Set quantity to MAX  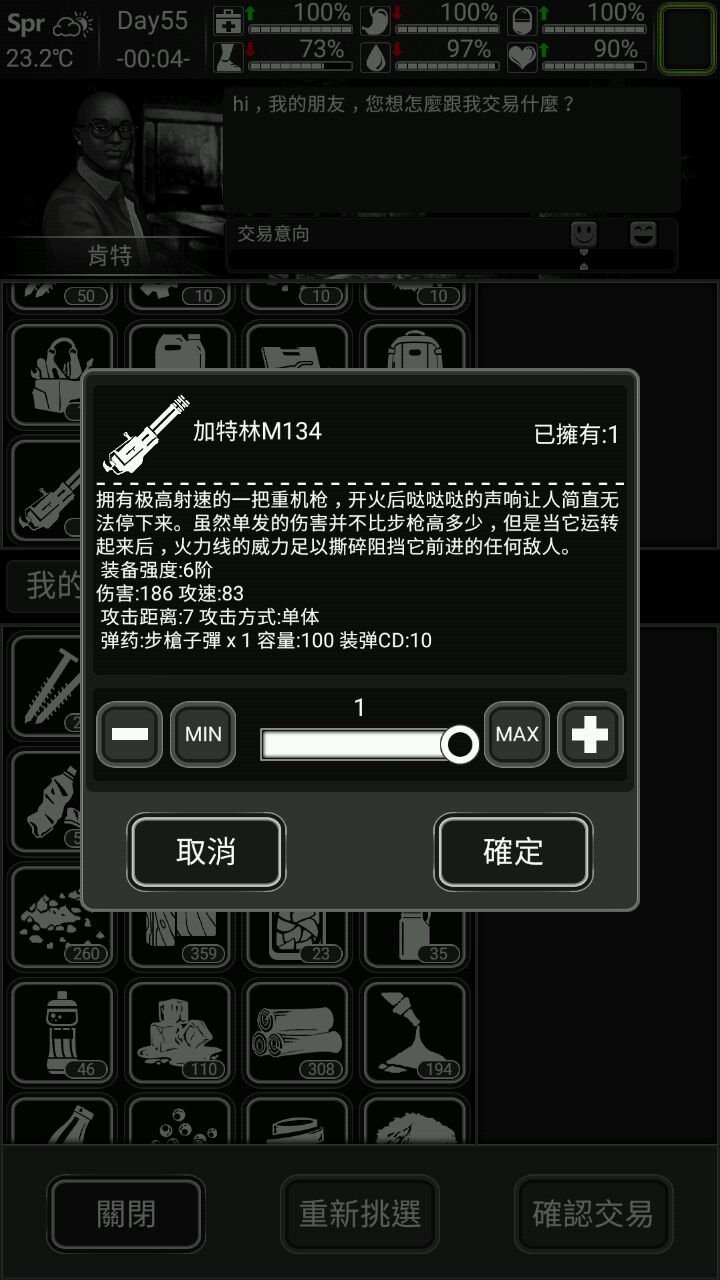[517, 735]
